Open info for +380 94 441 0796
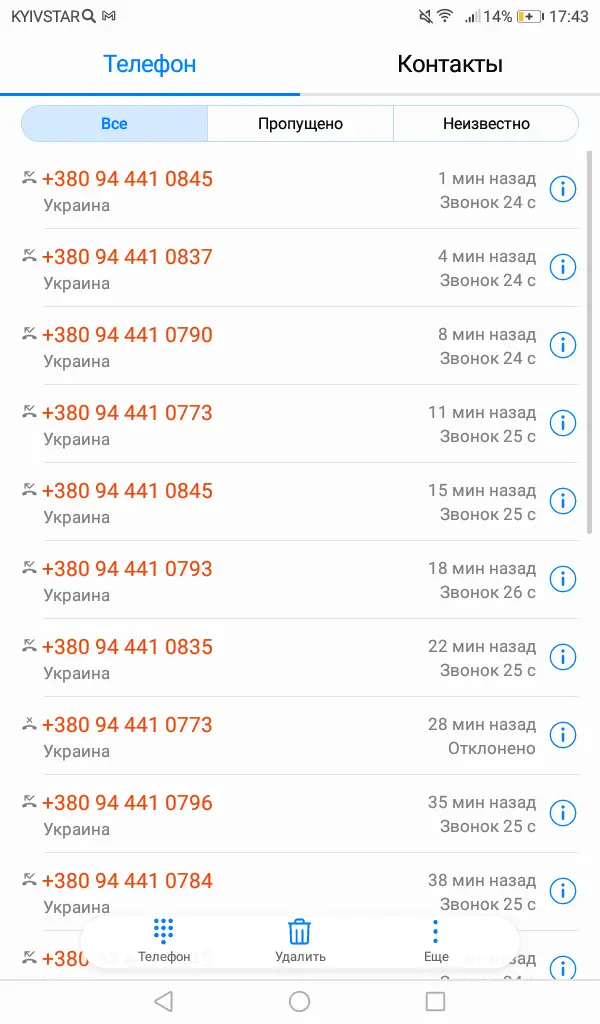600x1024 pixels. point(563,813)
